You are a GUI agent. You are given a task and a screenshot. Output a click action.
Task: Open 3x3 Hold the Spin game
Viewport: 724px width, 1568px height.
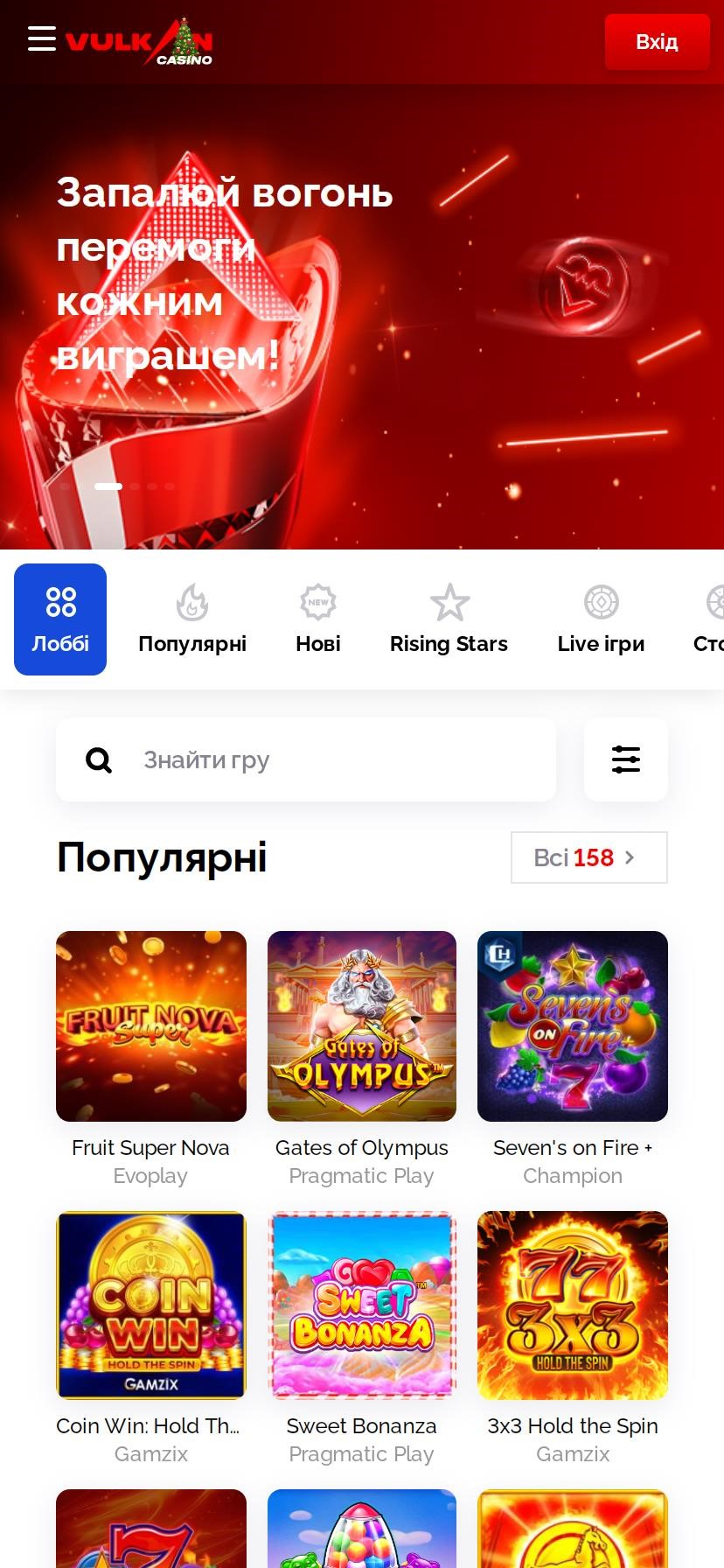[573, 1305]
